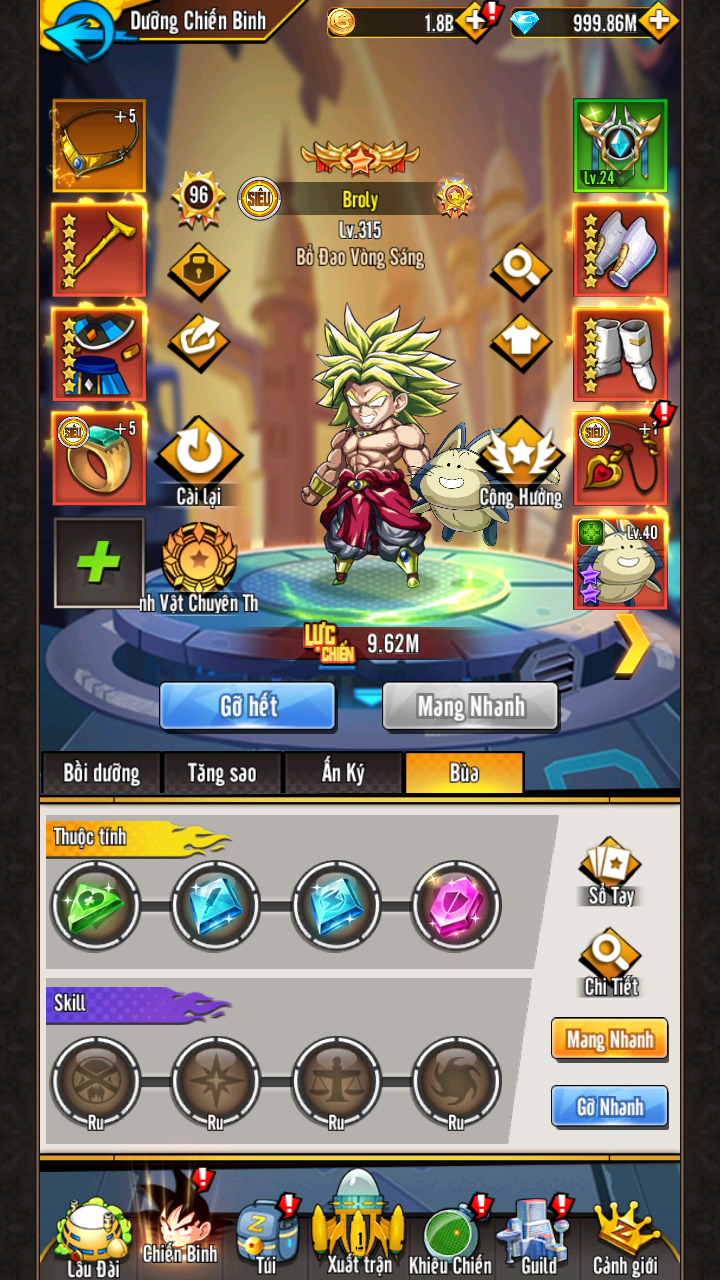Add more gold coins
Image resolution: width=720 pixels, height=1280 pixels.
click(x=475, y=21)
